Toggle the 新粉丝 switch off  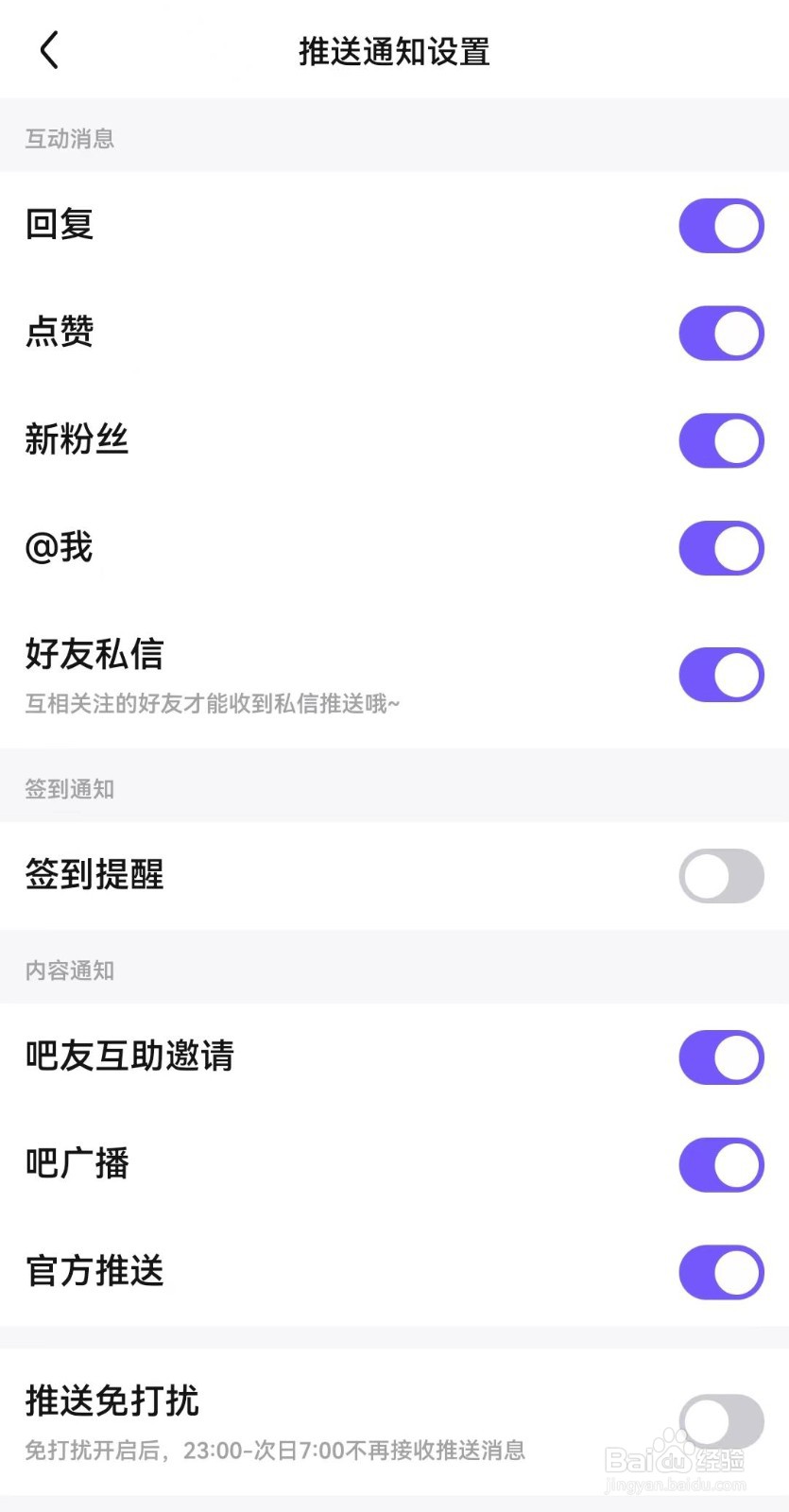pyautogui.click(x=721, y=440)
